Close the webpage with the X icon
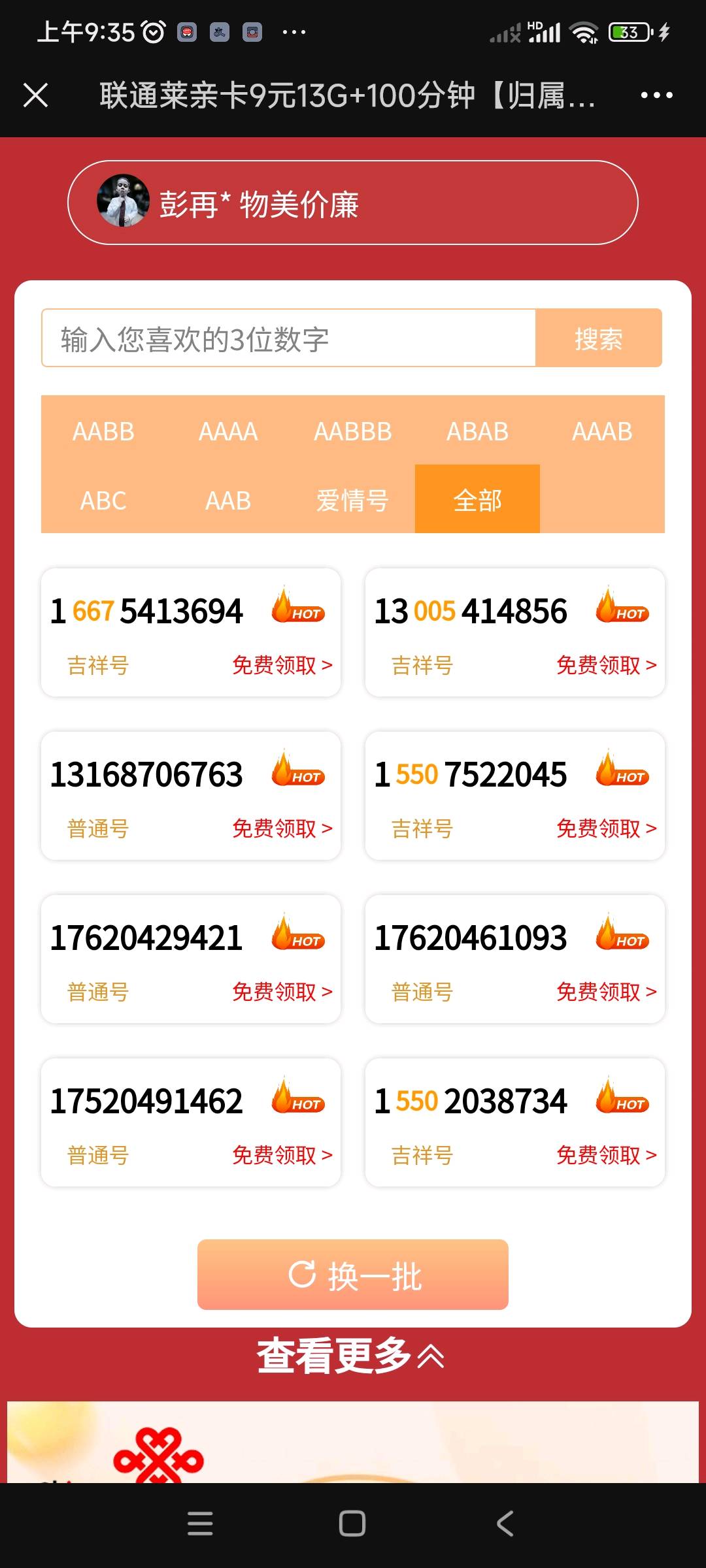 point(36,95)
